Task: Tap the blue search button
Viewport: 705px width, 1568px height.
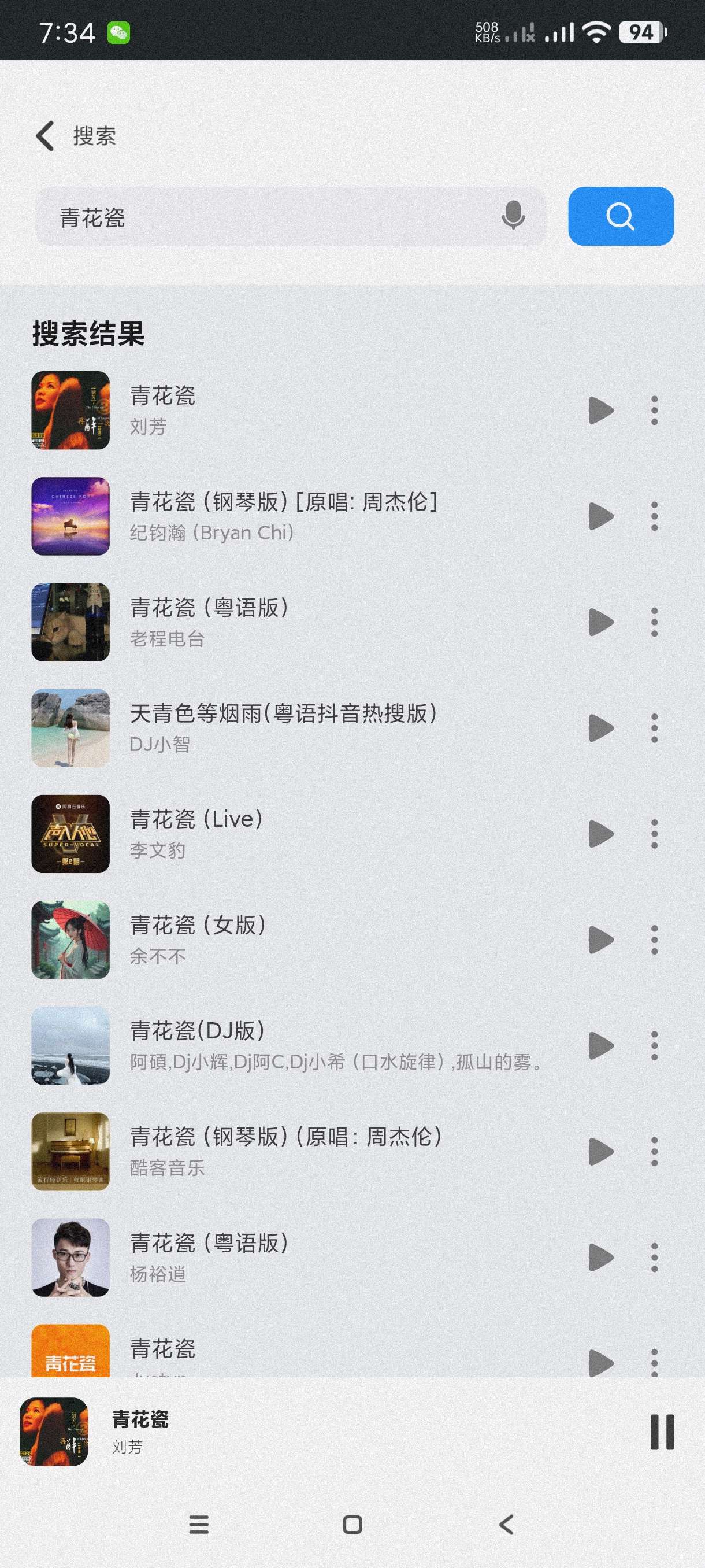Action: (x=621, y=216)
